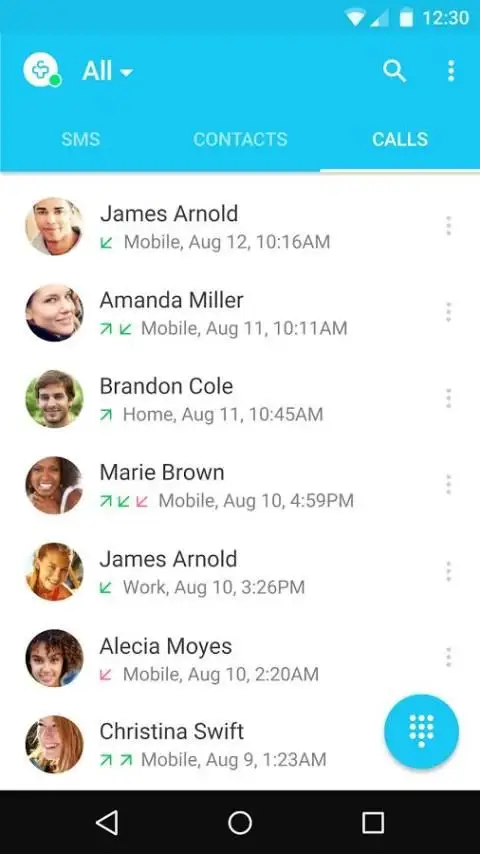Viewport: 480px width, 854px height.
Task: Open more options for Marie Brown's call
Action: click(x=448, y=485)
